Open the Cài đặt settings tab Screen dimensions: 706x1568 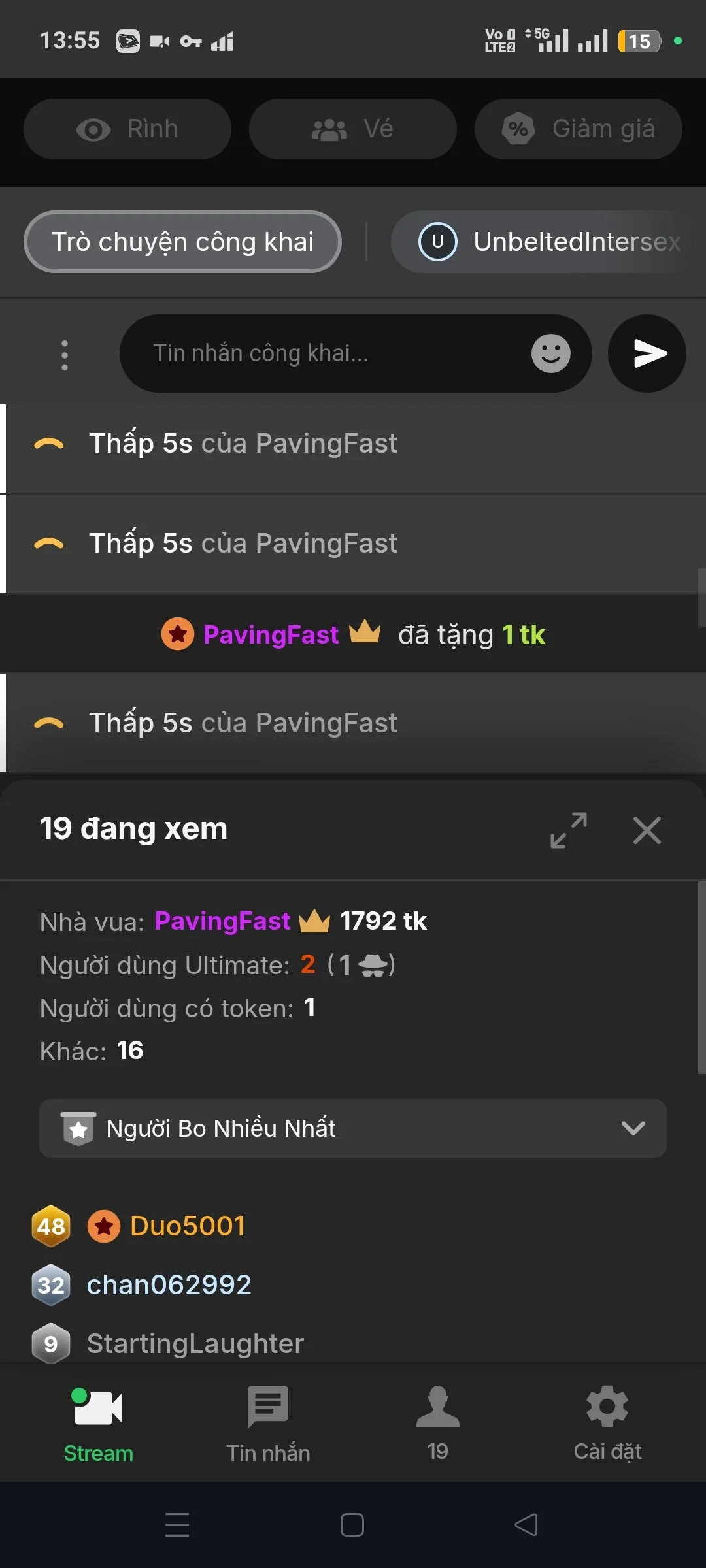607,1424
